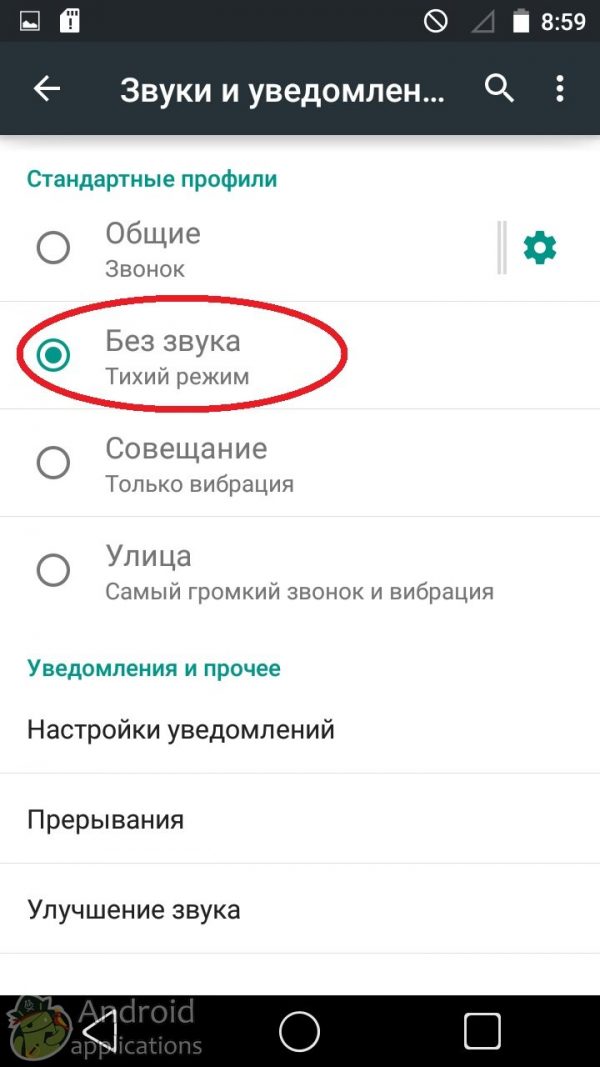Image resolution: width=600 pixels, height=1067 pixels.
Task: Select the Улица profile
Action: (x=53, y=570)
